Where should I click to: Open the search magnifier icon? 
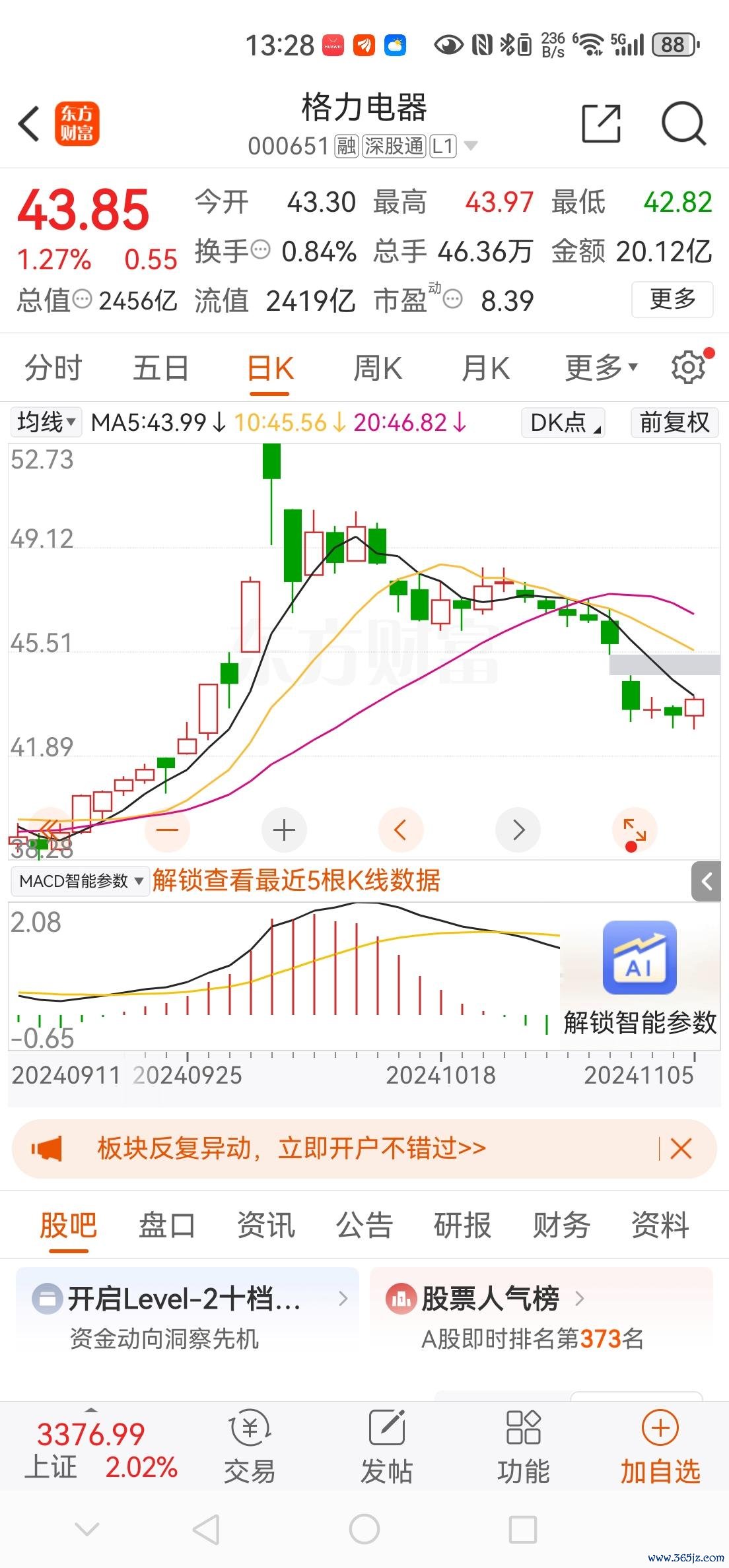(684, 123)
